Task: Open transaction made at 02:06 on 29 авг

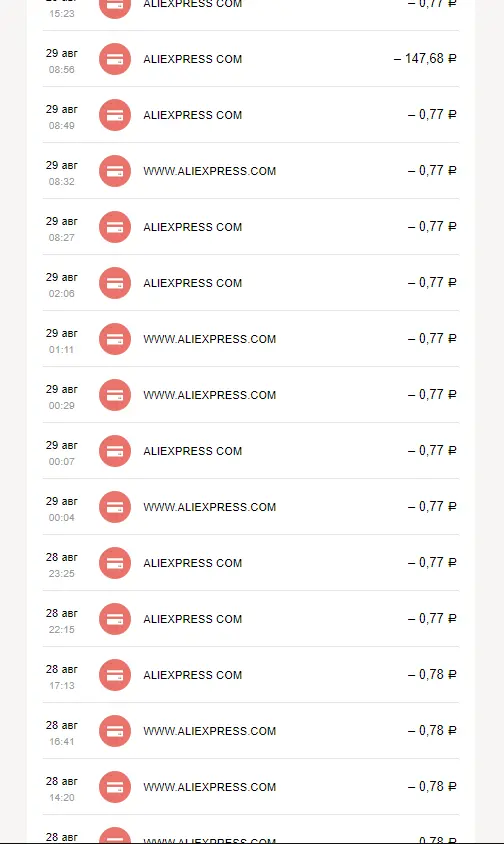Action: point(251,283)
